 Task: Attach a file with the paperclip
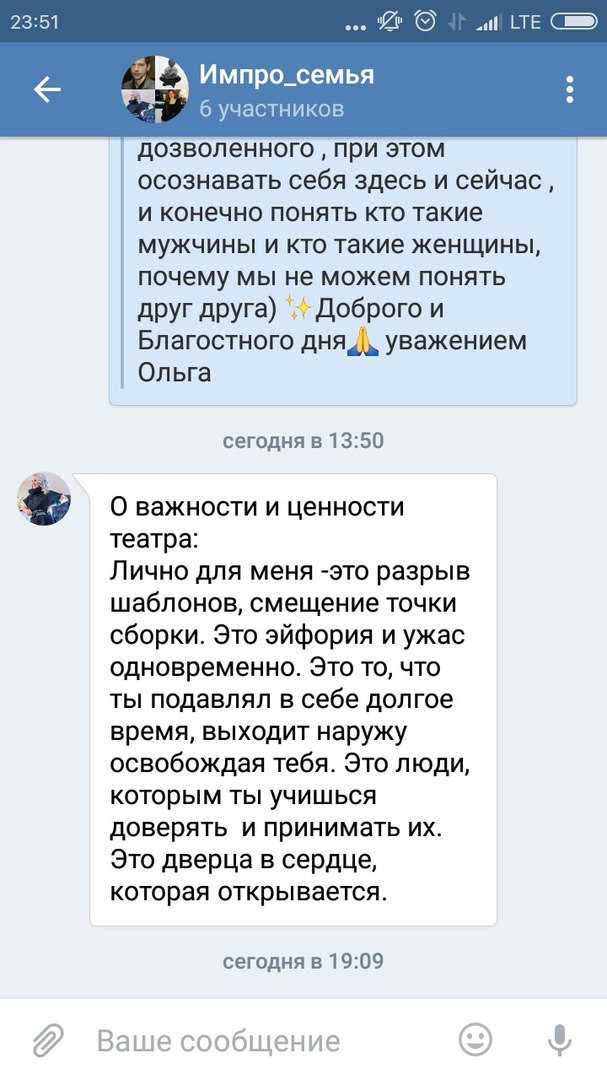48,1040
